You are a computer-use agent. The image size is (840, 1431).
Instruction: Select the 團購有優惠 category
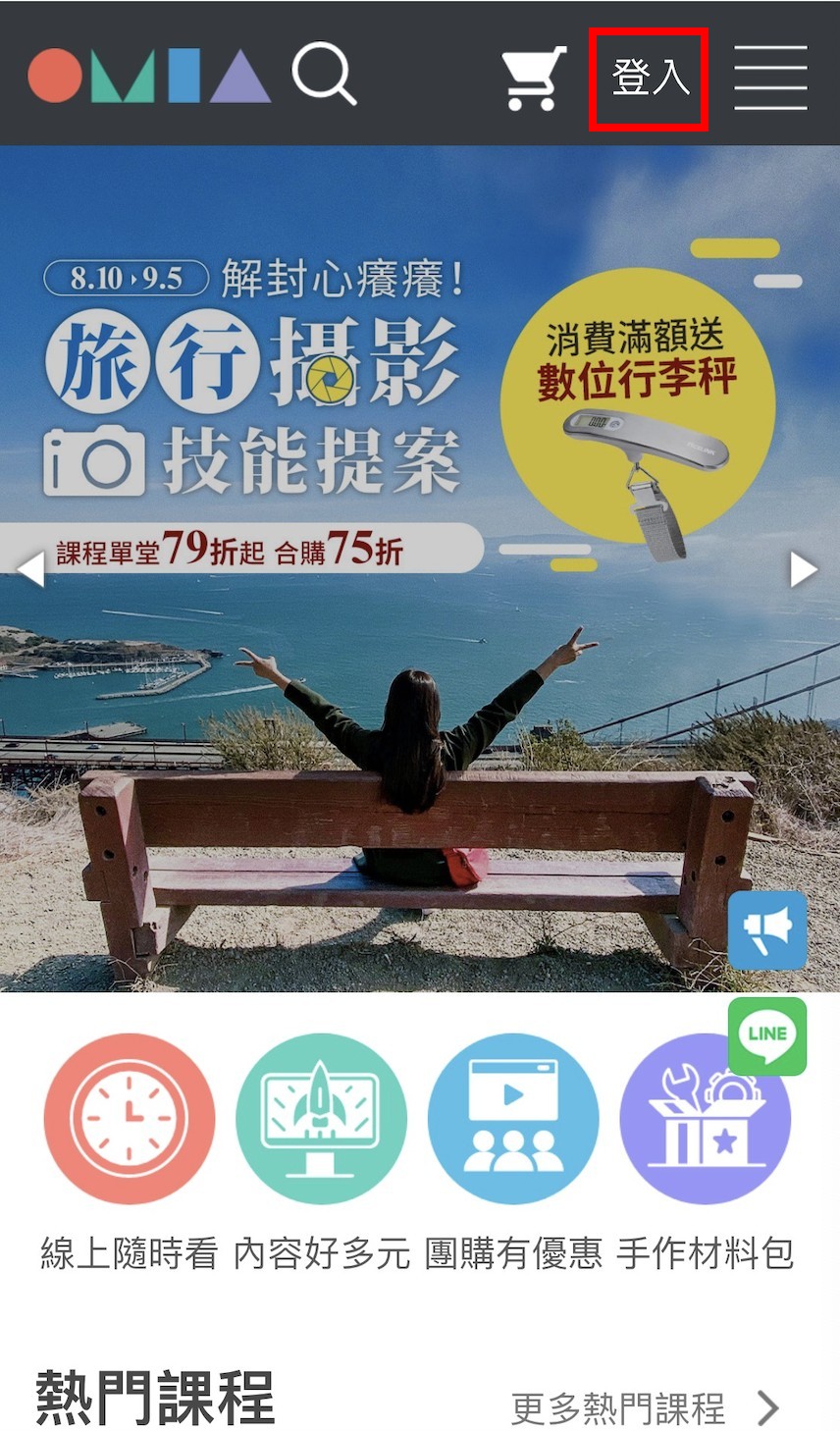point(512,1119)
